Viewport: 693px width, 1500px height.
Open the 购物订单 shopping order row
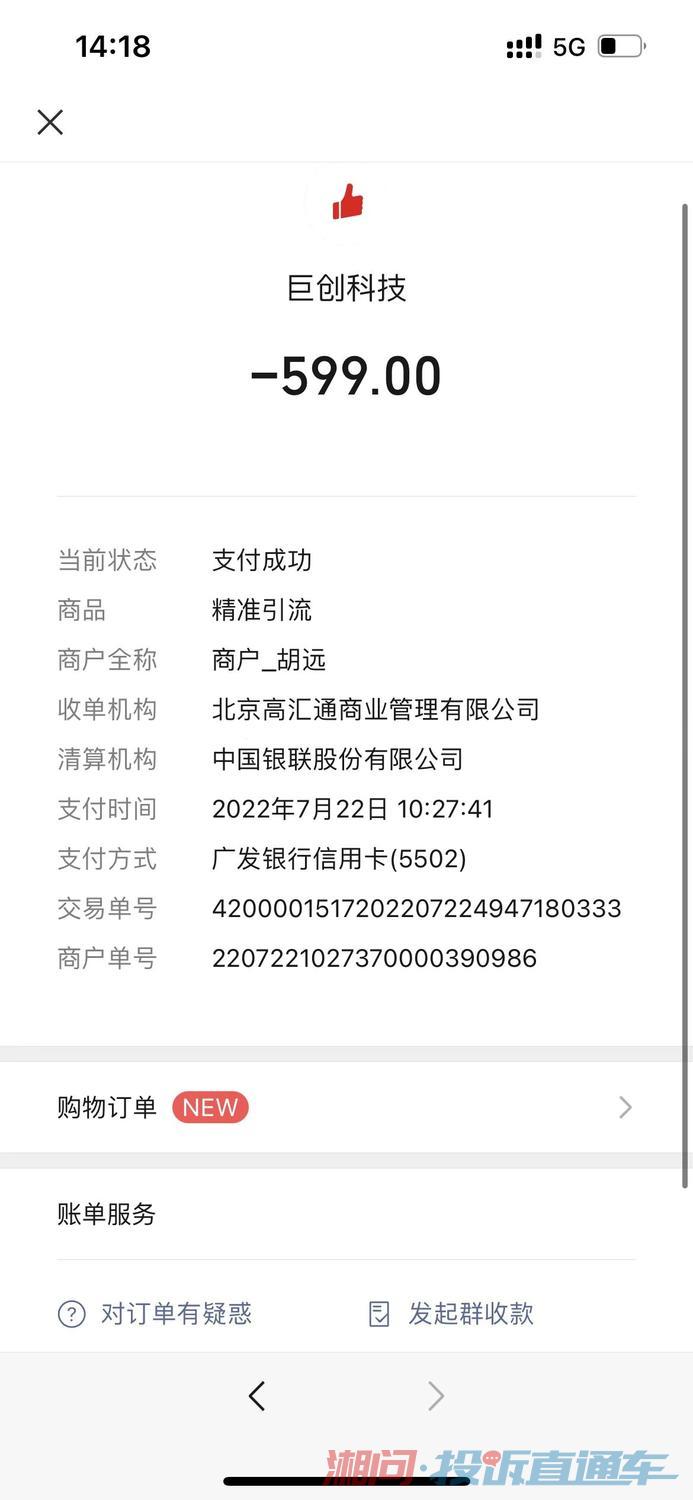345,1107
